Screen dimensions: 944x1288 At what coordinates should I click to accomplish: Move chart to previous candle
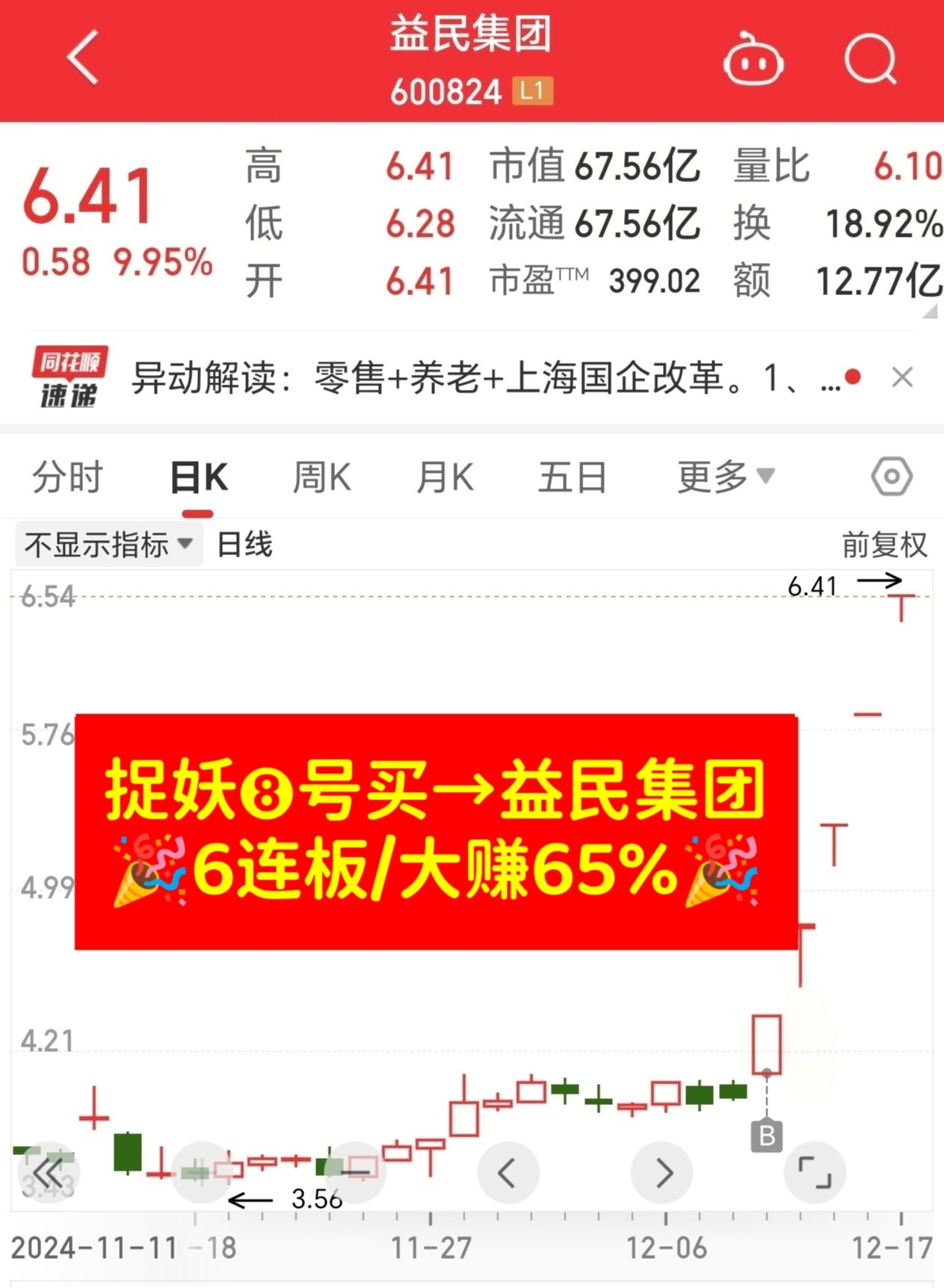(x=508, y=1173)
